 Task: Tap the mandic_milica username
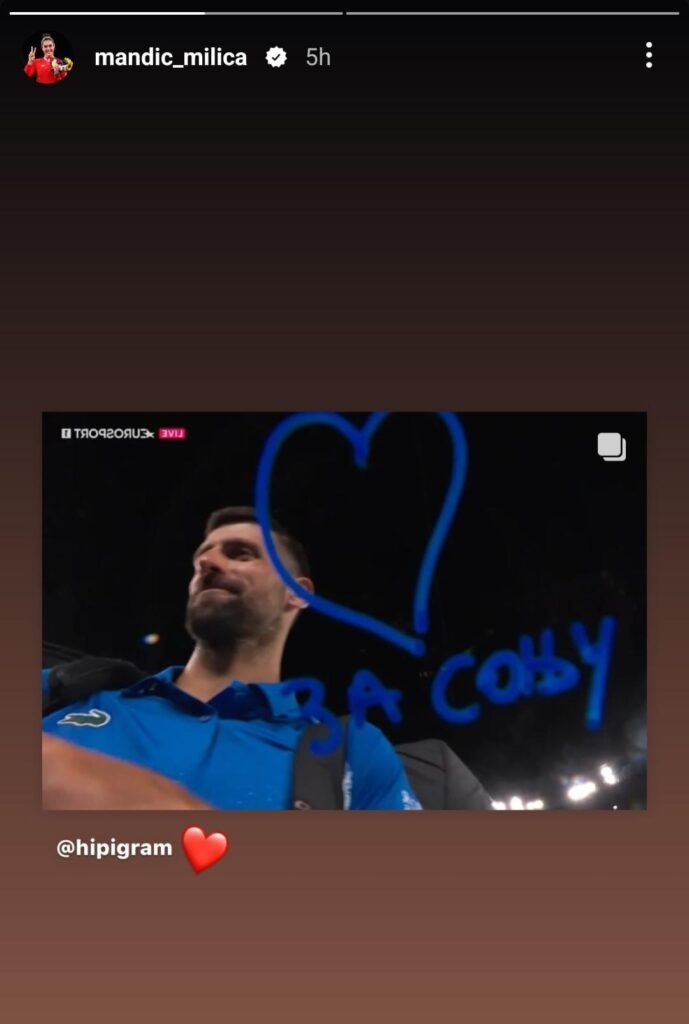coord(170,58)
